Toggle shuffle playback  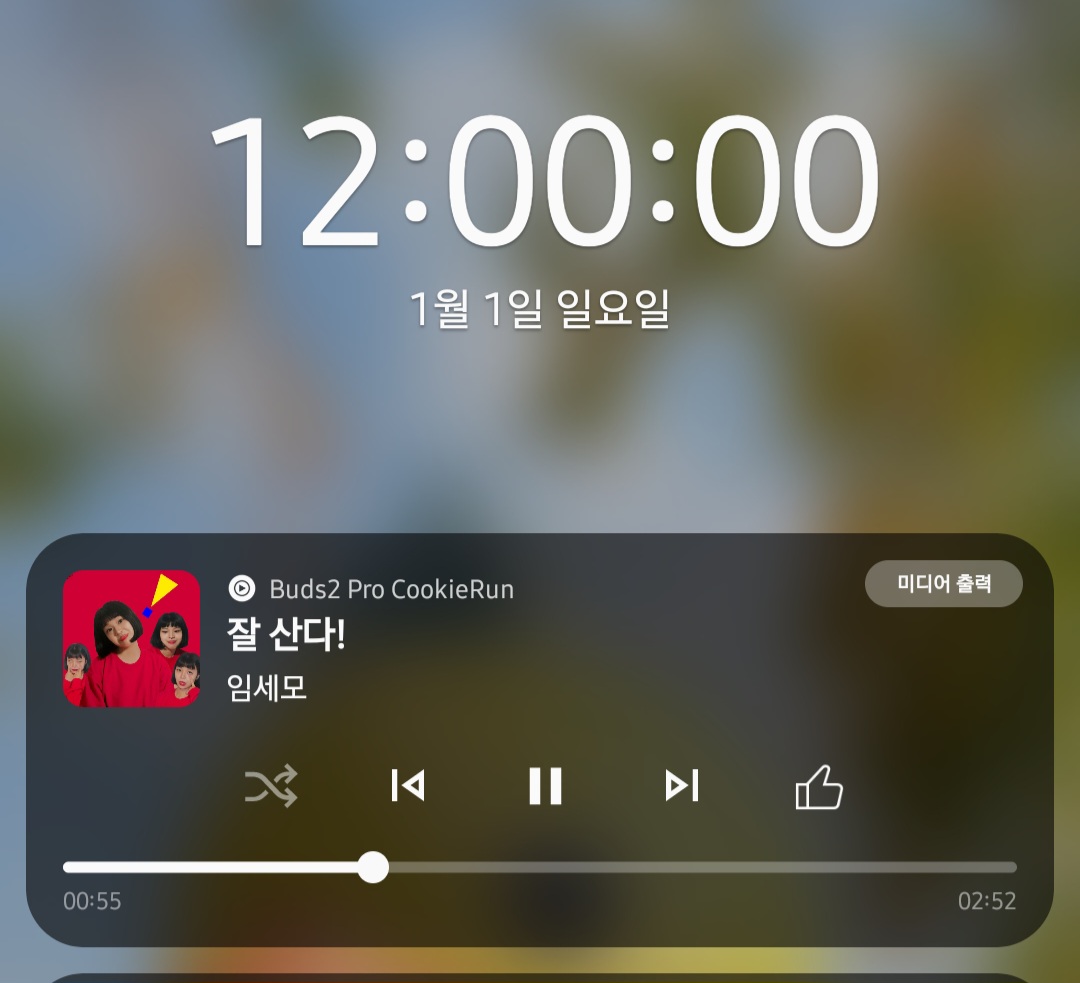[271, 787]
